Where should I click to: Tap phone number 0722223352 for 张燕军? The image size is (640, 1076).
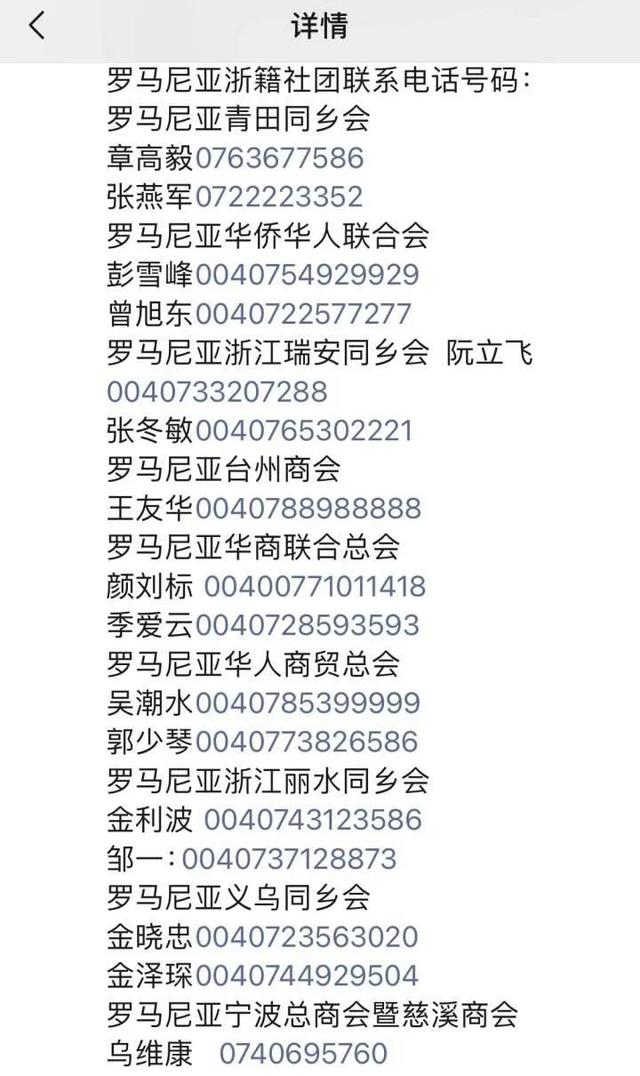click(x=279, y=197)
